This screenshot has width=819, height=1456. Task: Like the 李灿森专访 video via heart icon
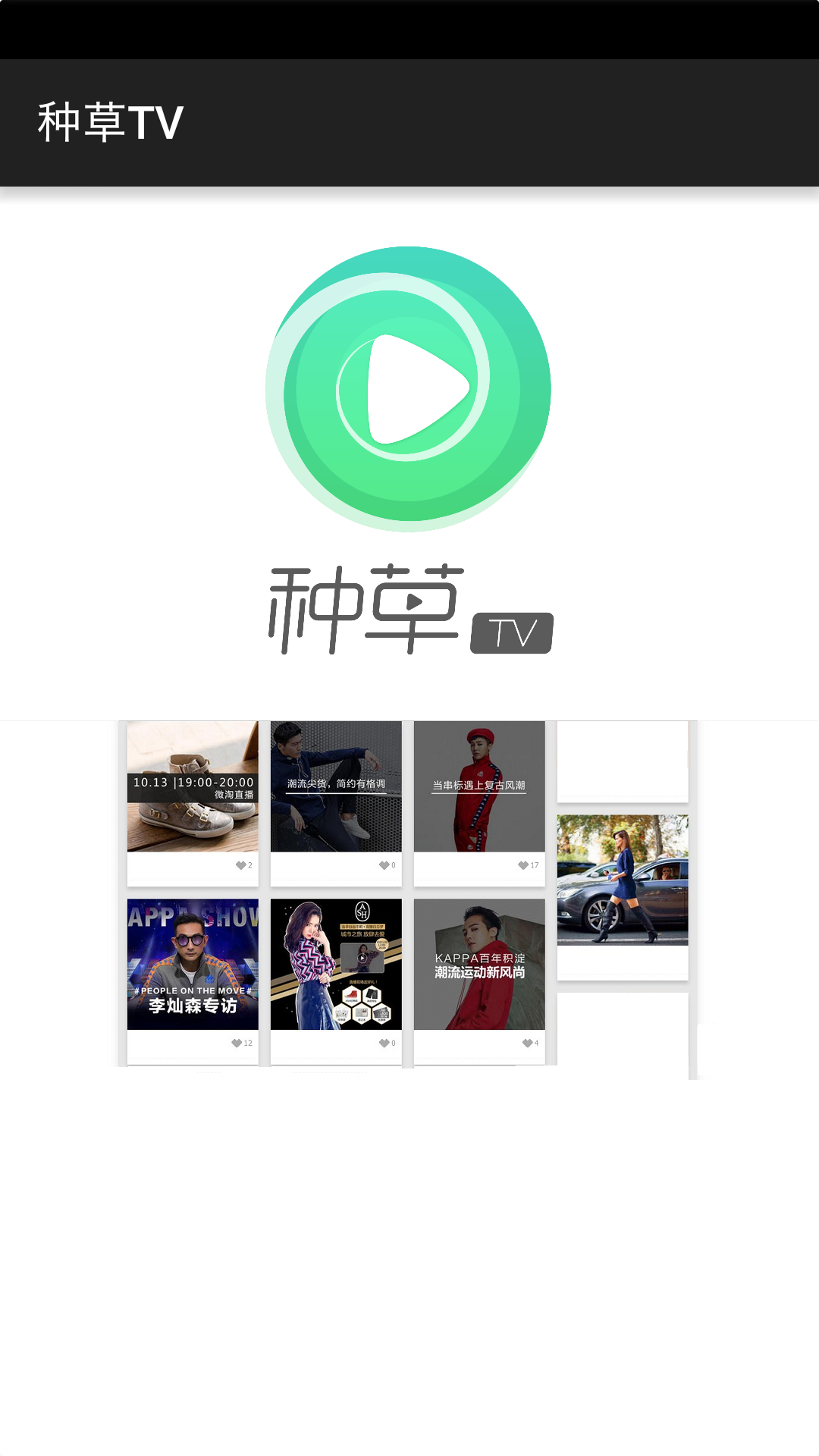point(236,1043)
